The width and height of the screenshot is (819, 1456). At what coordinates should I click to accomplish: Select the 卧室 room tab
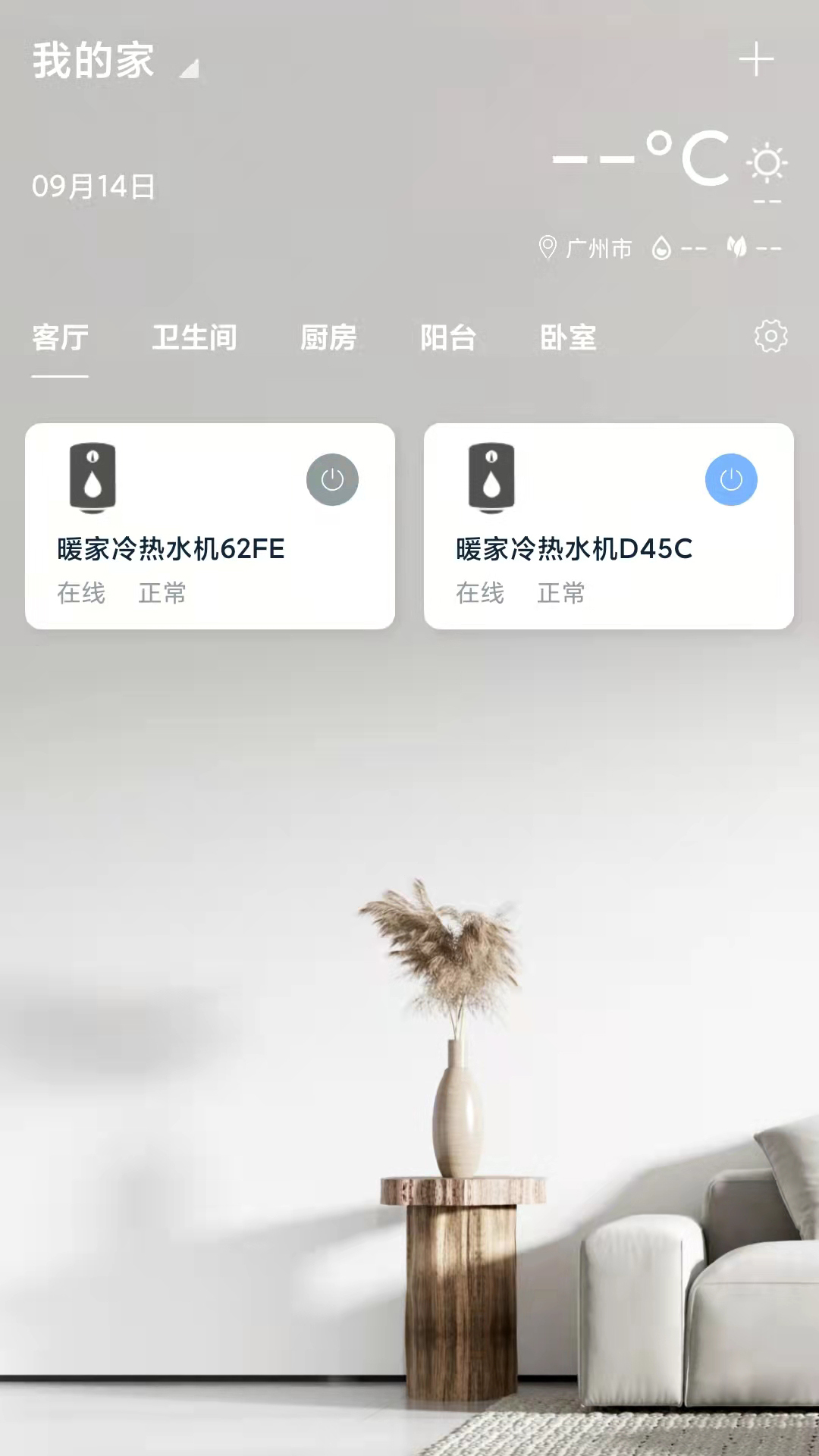click(x=566, y=338)
